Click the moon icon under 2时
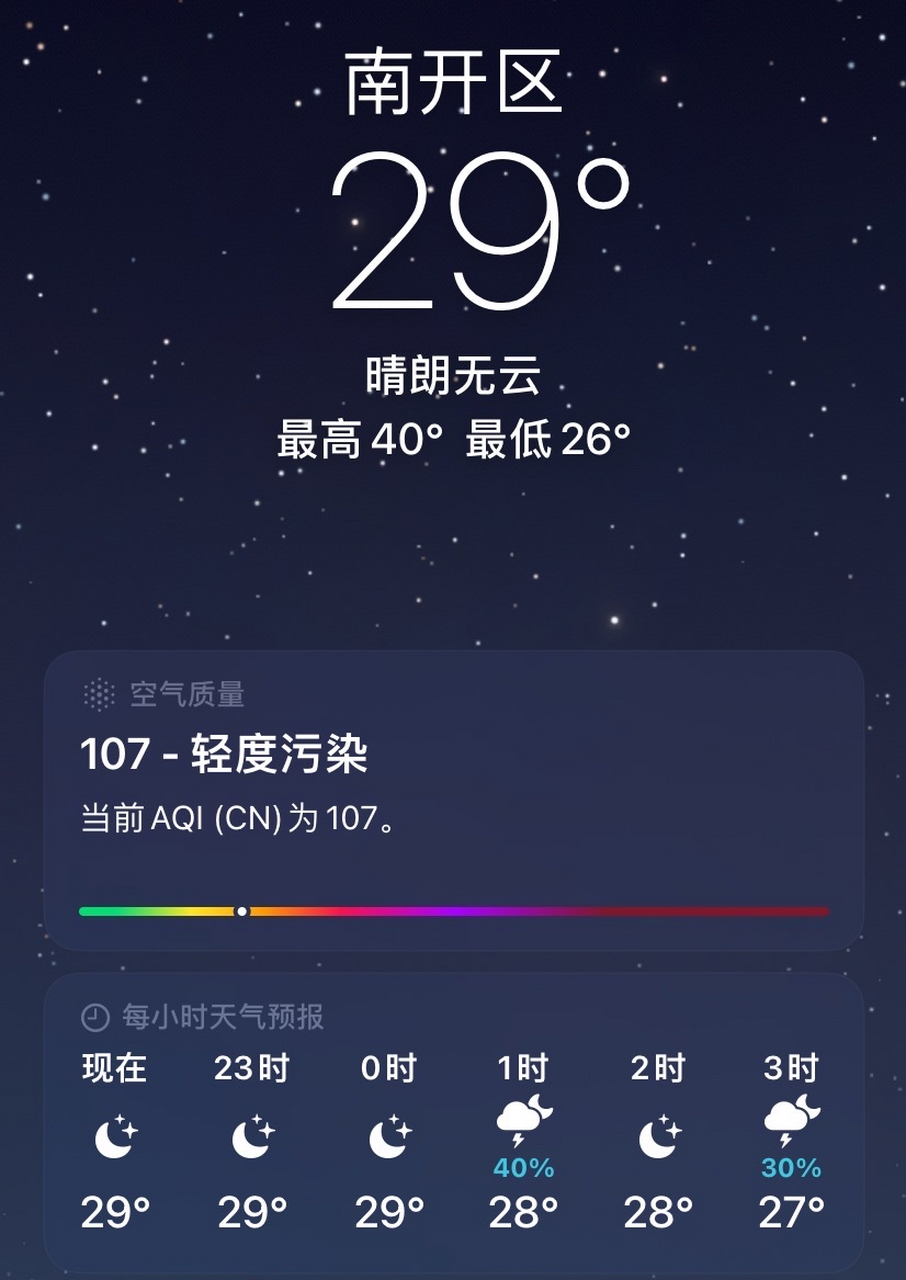The image size is (906, 1280). pos(660,1135)
